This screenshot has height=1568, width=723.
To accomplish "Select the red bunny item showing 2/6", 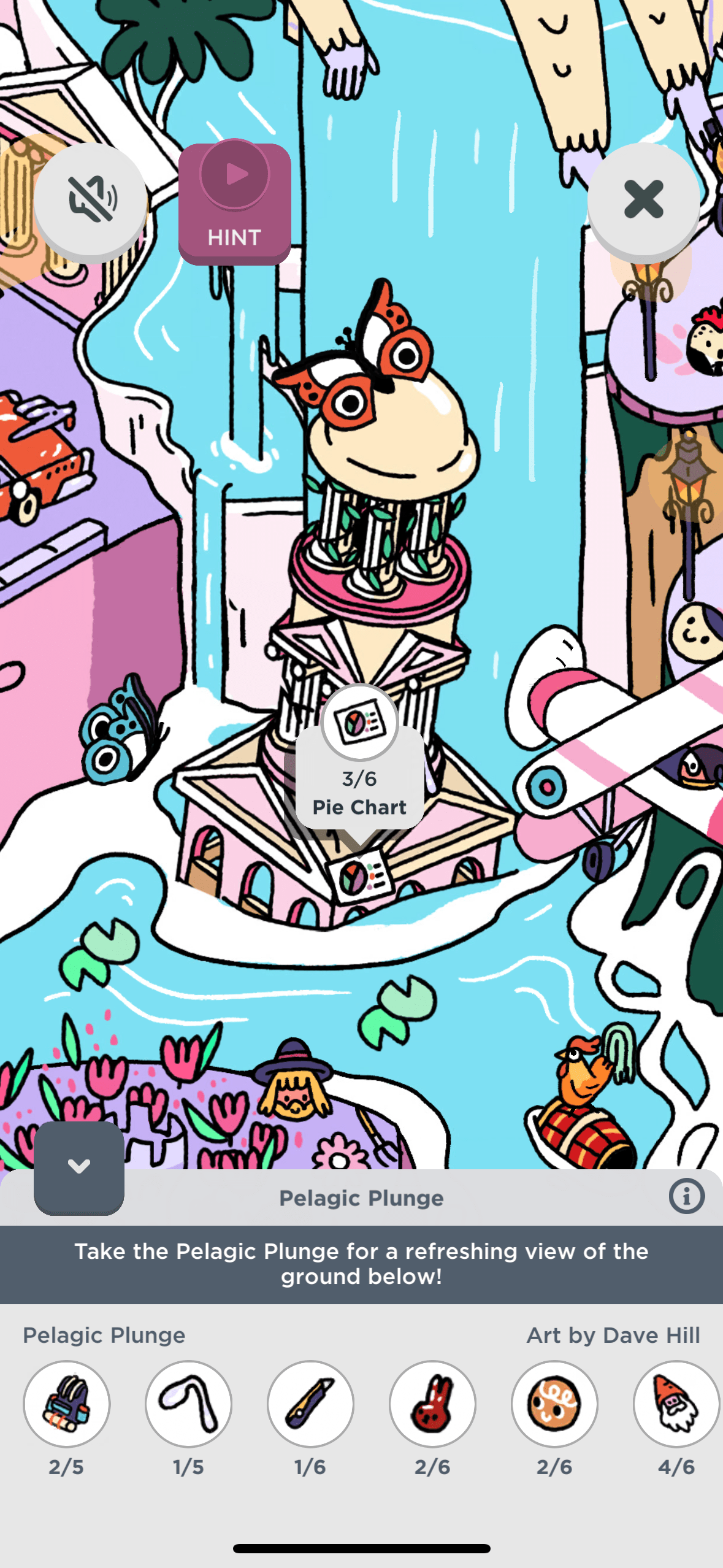I will (x=432, y=1404).
